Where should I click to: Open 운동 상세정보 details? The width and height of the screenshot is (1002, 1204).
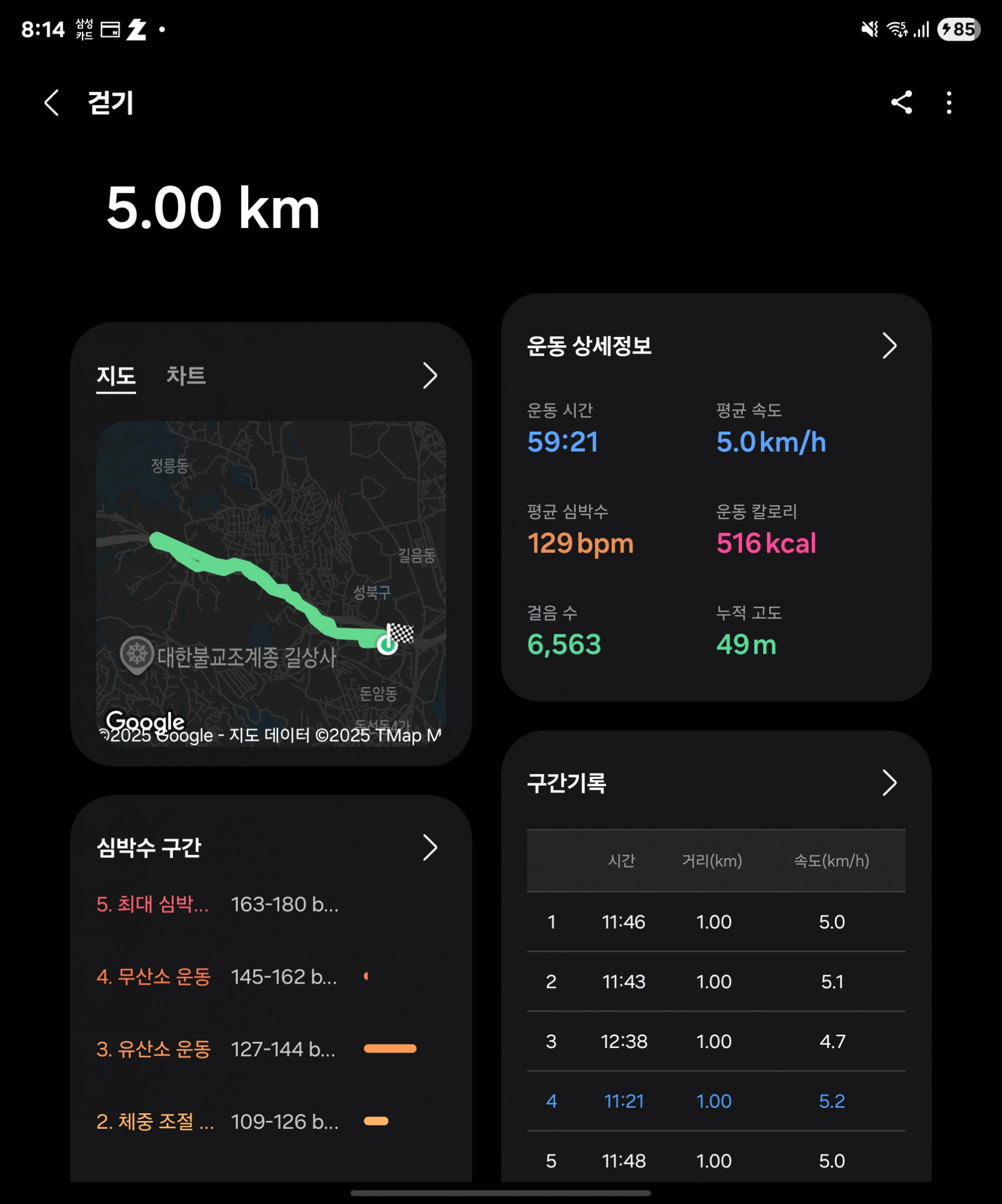tap(889, 346)
